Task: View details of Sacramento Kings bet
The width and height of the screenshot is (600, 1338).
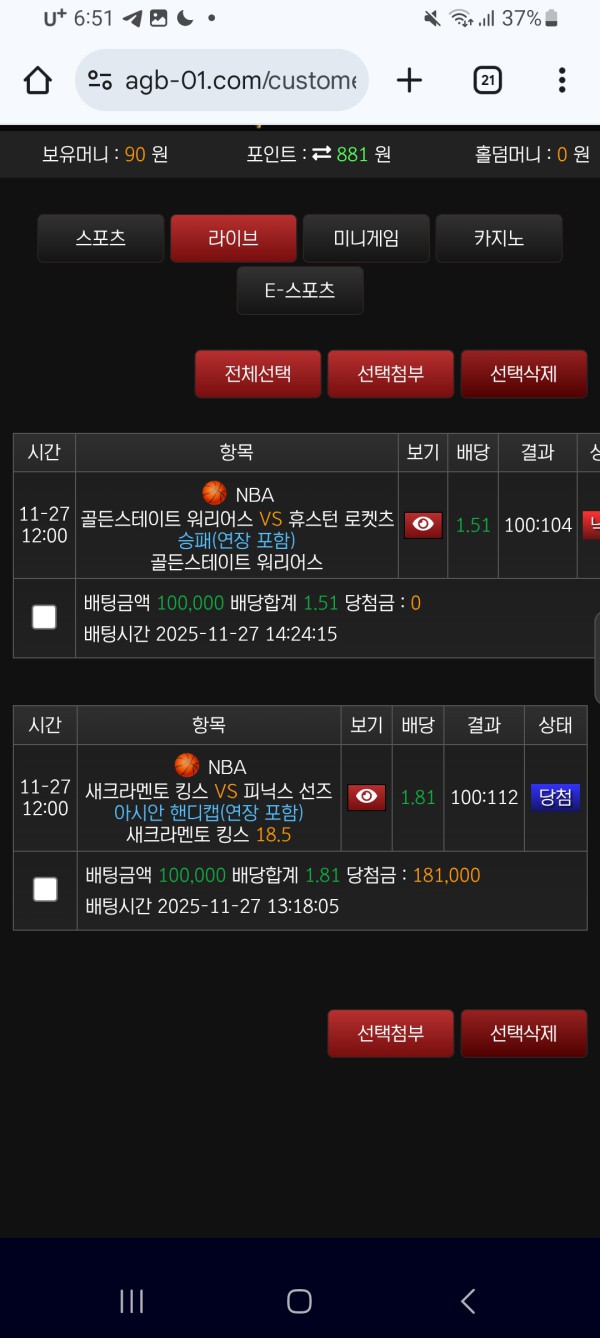Action: pyautogui.click(x=367, y=797)
